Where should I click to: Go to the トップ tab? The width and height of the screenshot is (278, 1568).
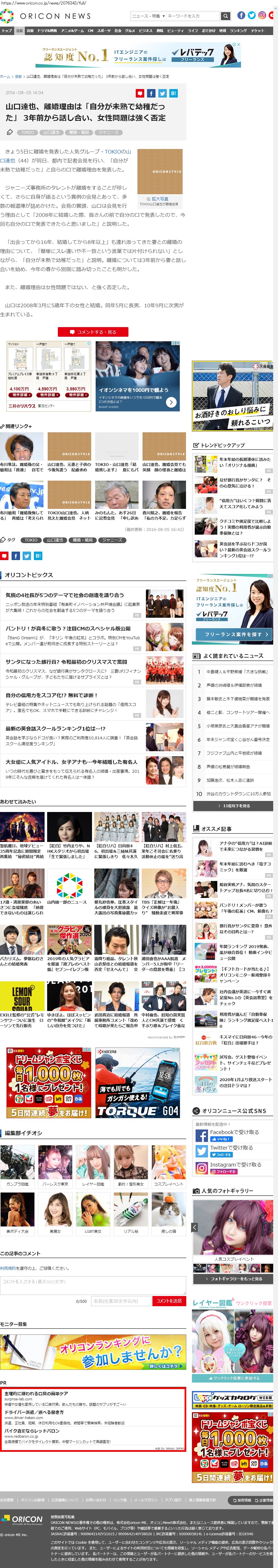[7, 31]
